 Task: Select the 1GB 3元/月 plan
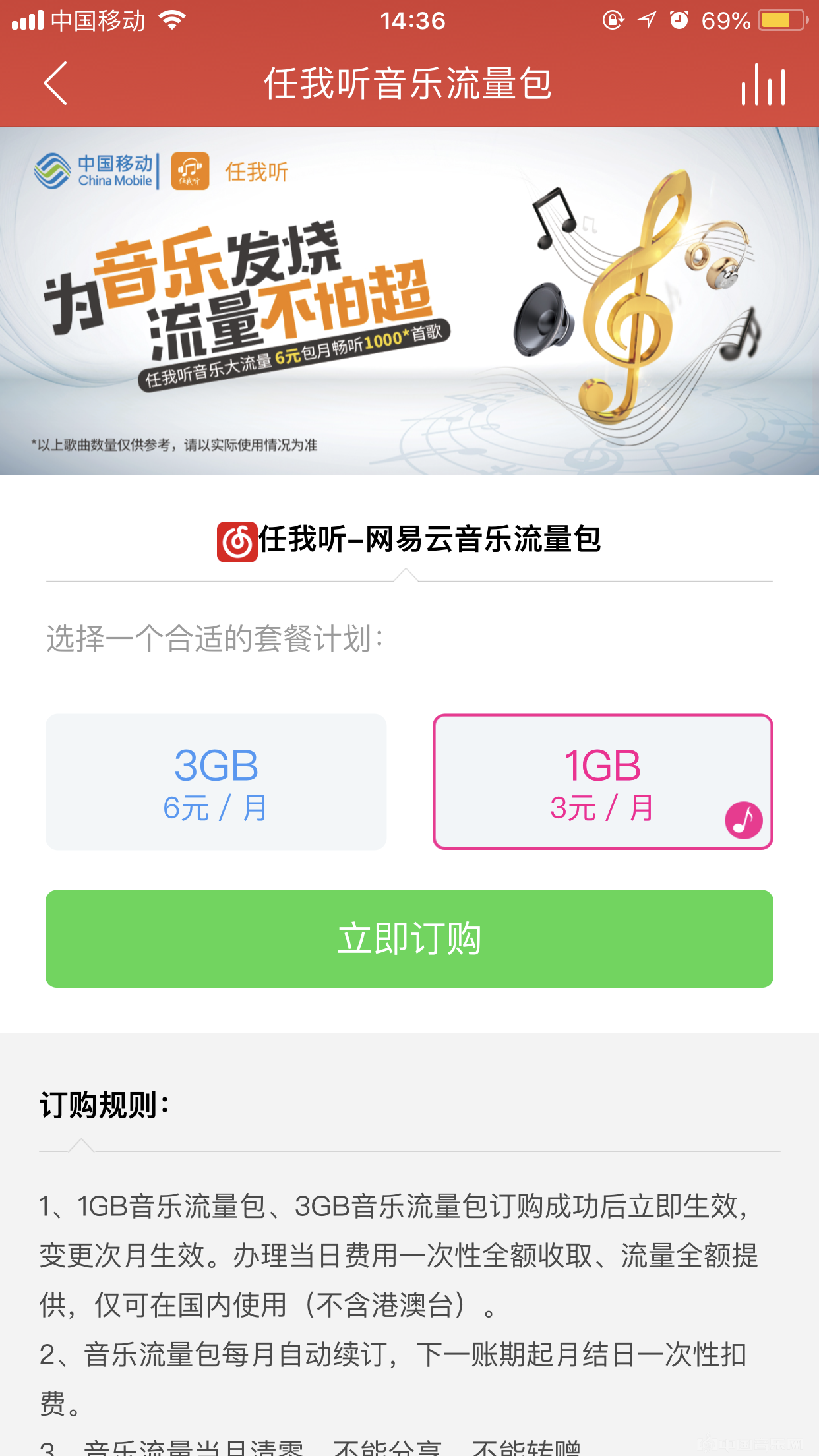pyautogui.click(x=602, y=782)
